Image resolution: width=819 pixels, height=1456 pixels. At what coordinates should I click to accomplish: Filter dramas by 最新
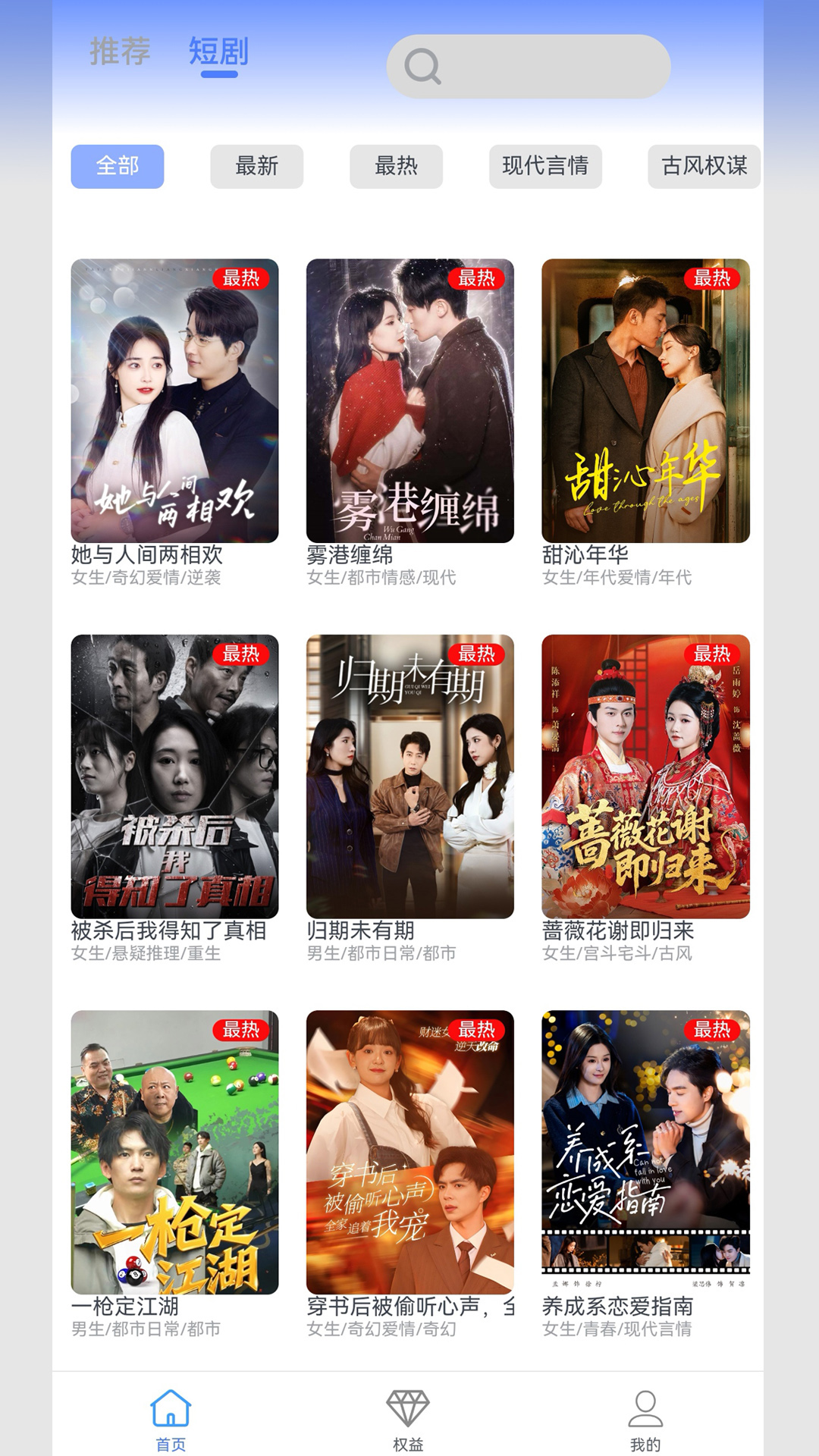pos(256,167)
